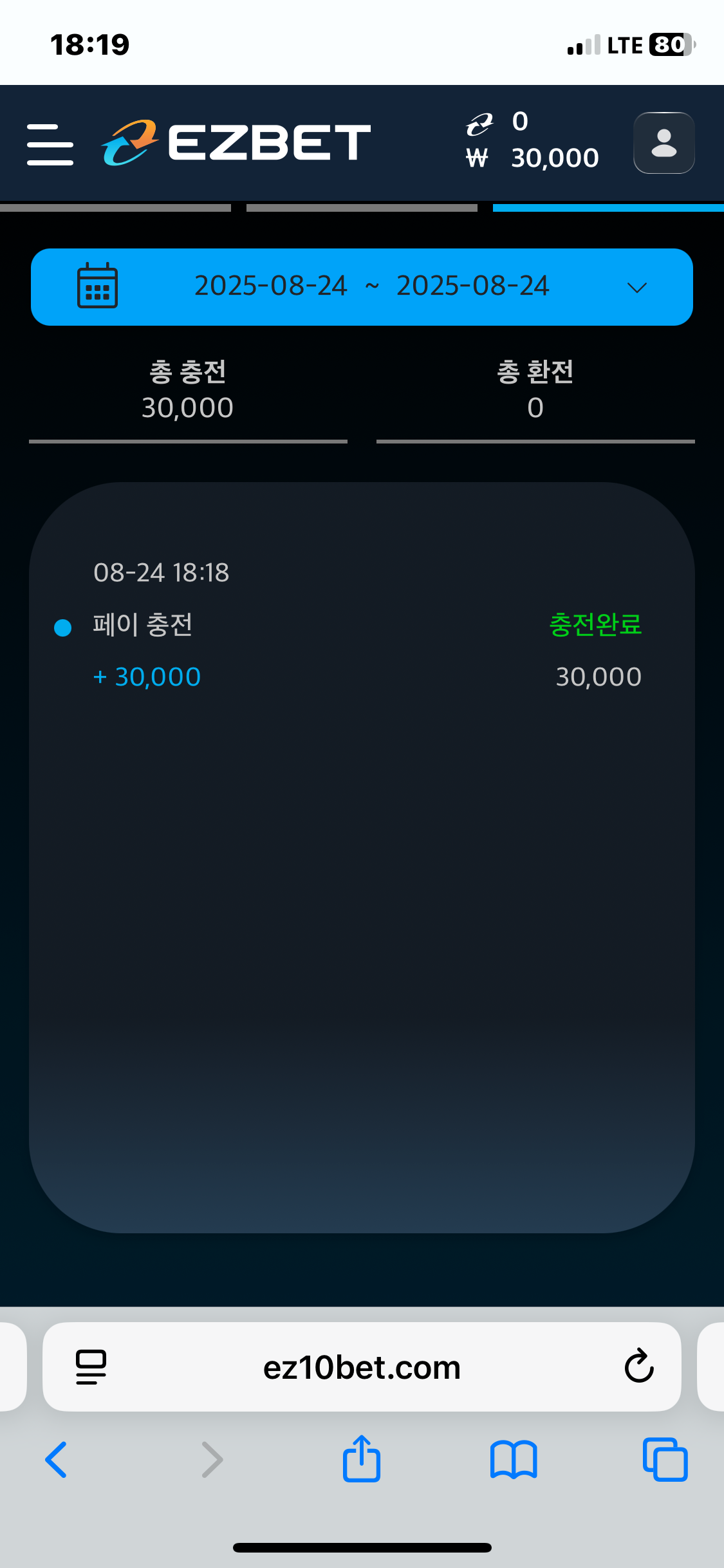Open Safari bookmarks
Viewport: 724px width, 1568px height.
click(513, 1459)
